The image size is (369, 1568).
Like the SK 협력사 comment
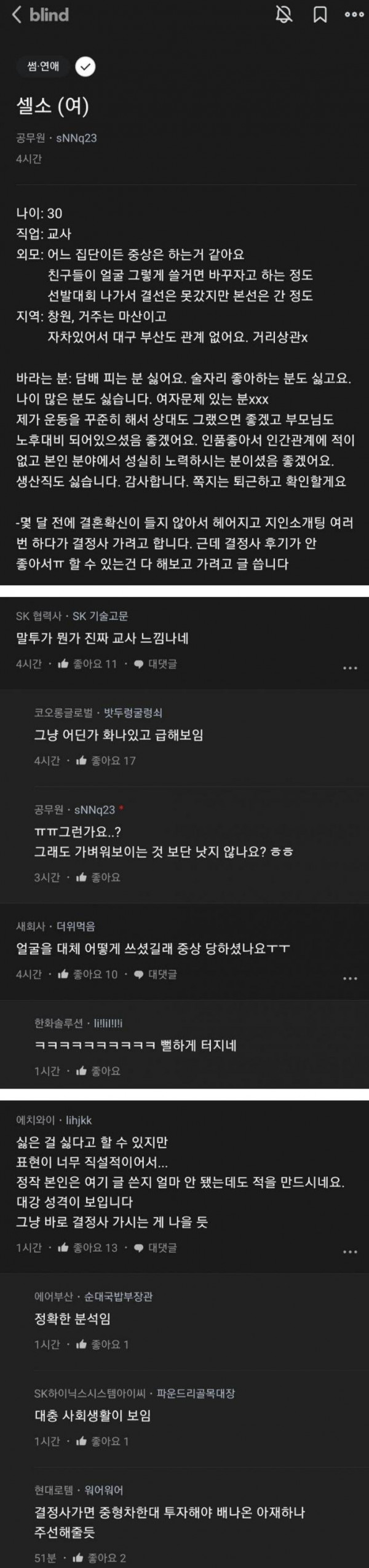87,664
